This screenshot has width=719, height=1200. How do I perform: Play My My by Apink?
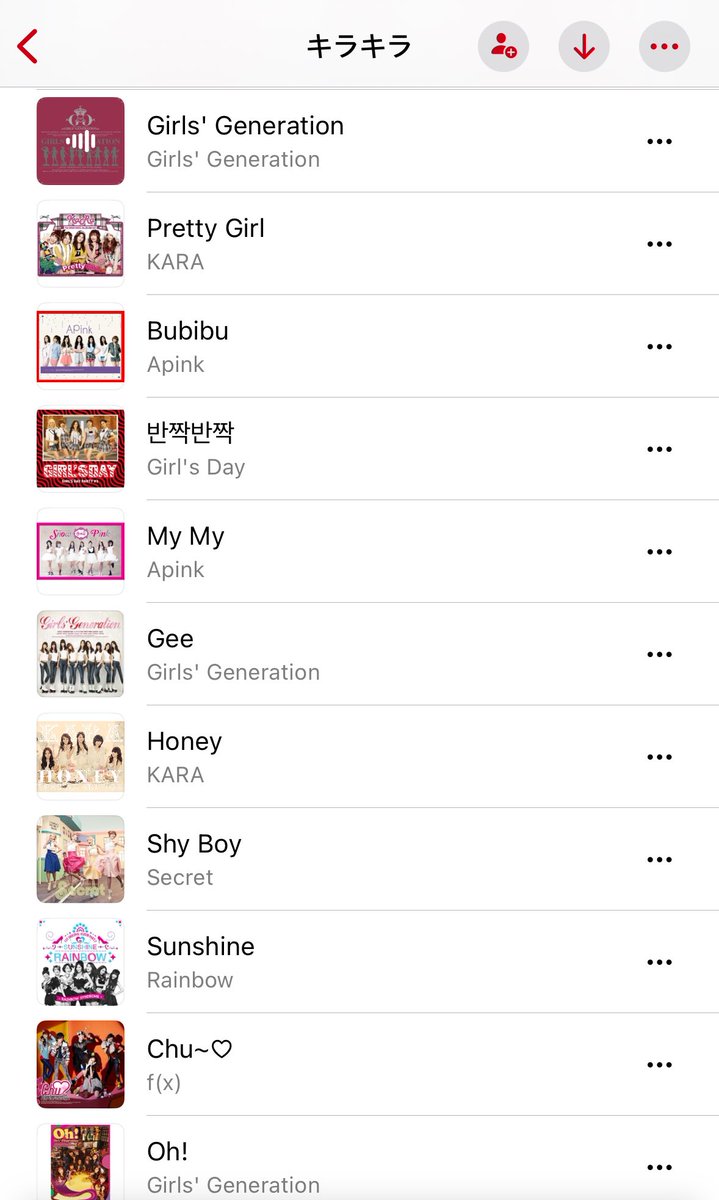tap(186, 551)
